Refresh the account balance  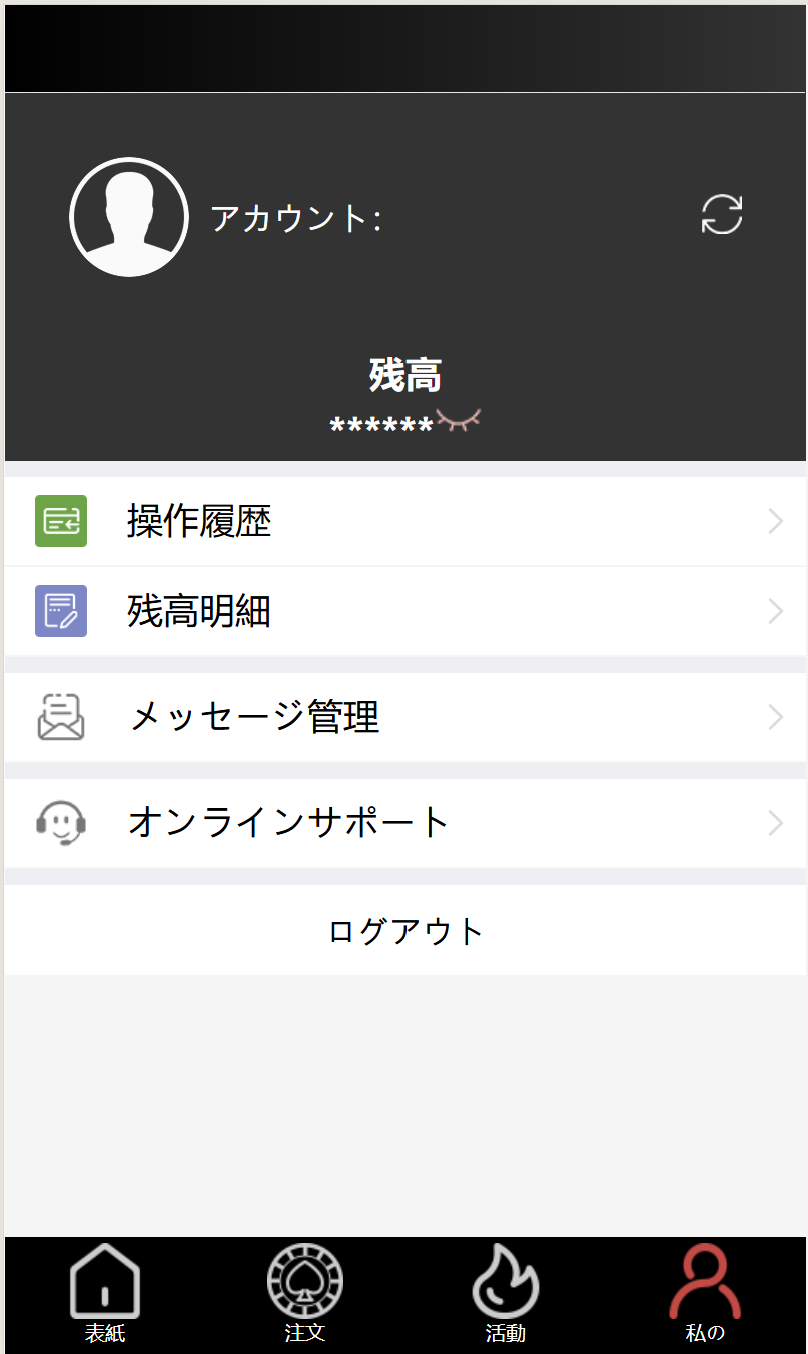click(x=721, y=215)
